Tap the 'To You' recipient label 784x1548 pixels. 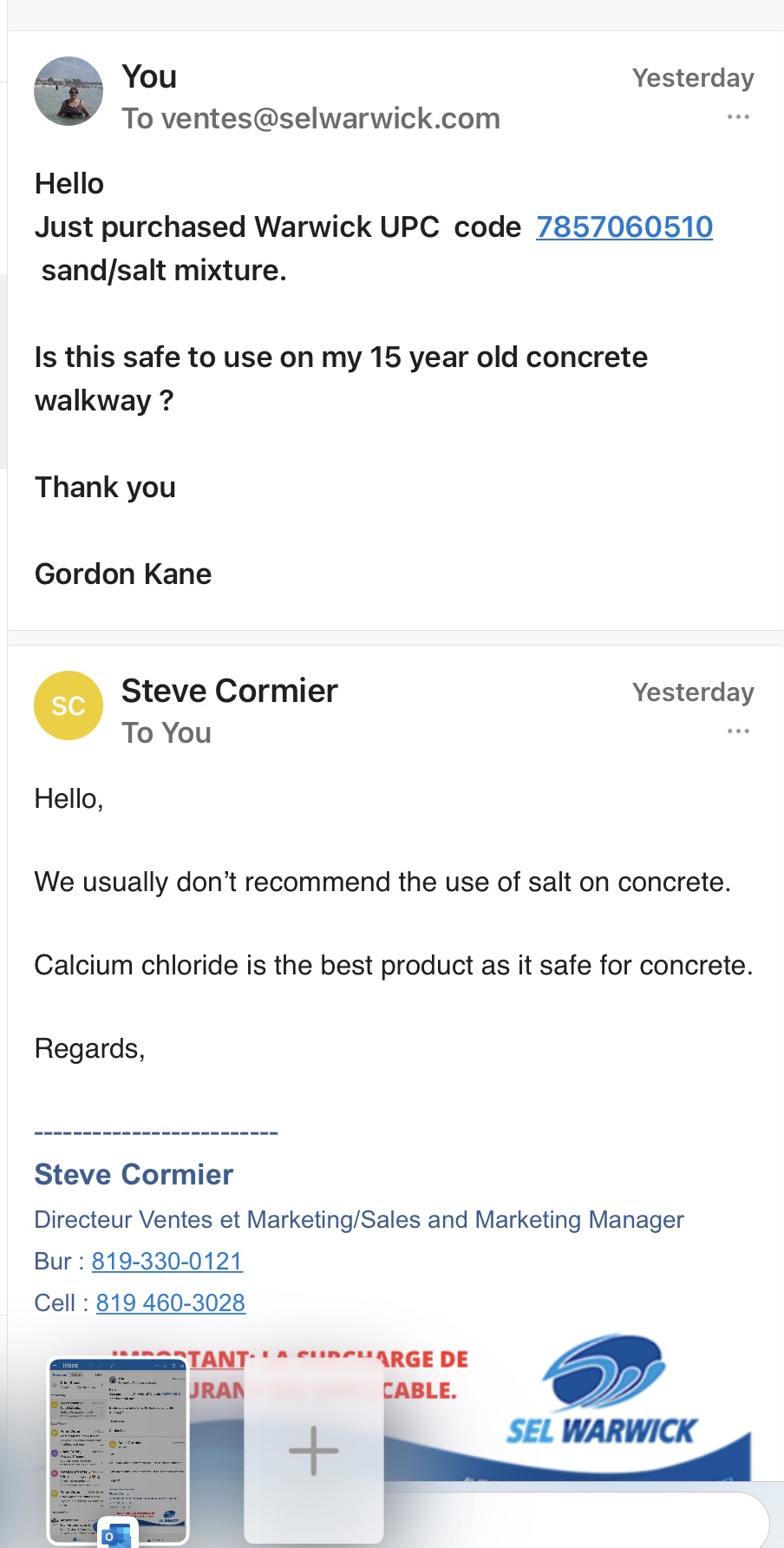click(167, 732)
